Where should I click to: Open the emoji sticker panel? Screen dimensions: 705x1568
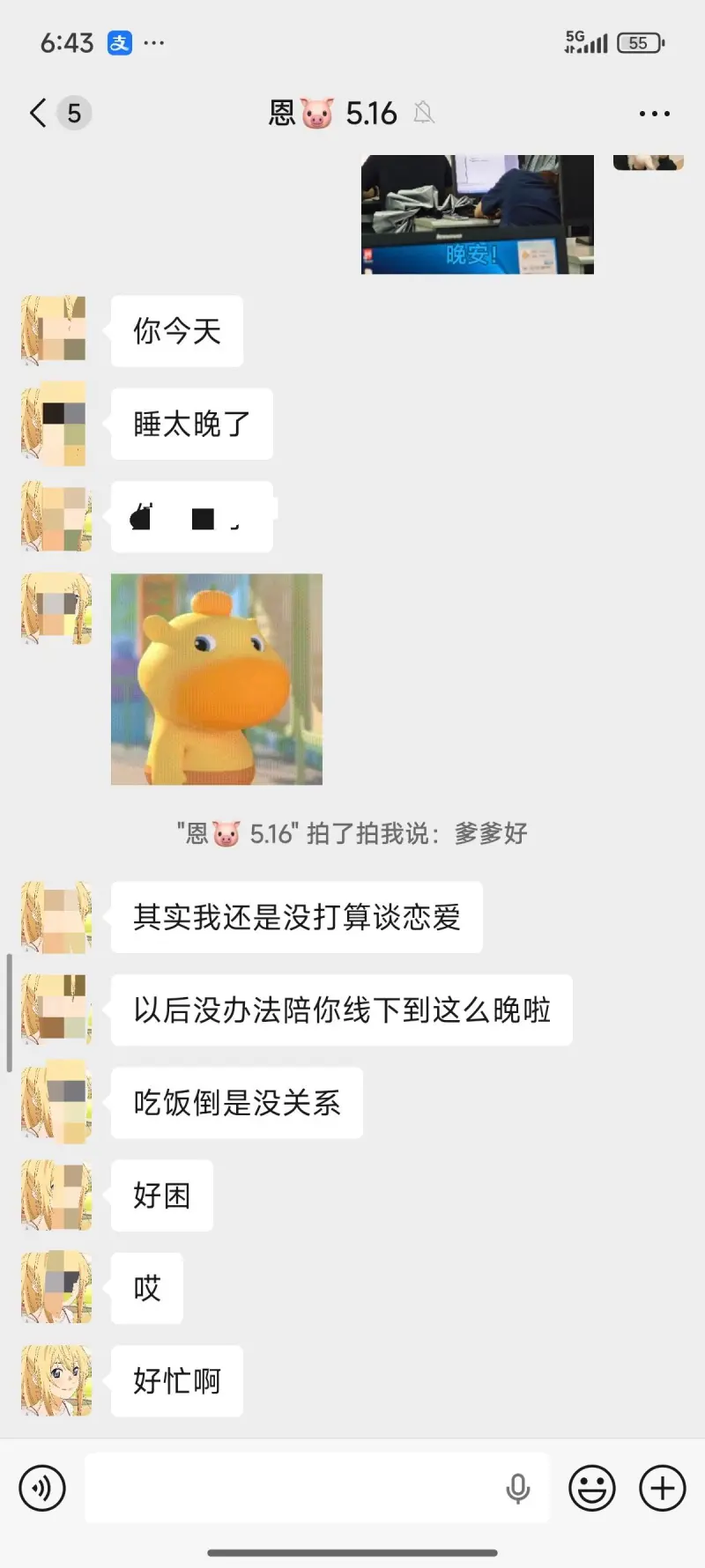point(592,1488)
